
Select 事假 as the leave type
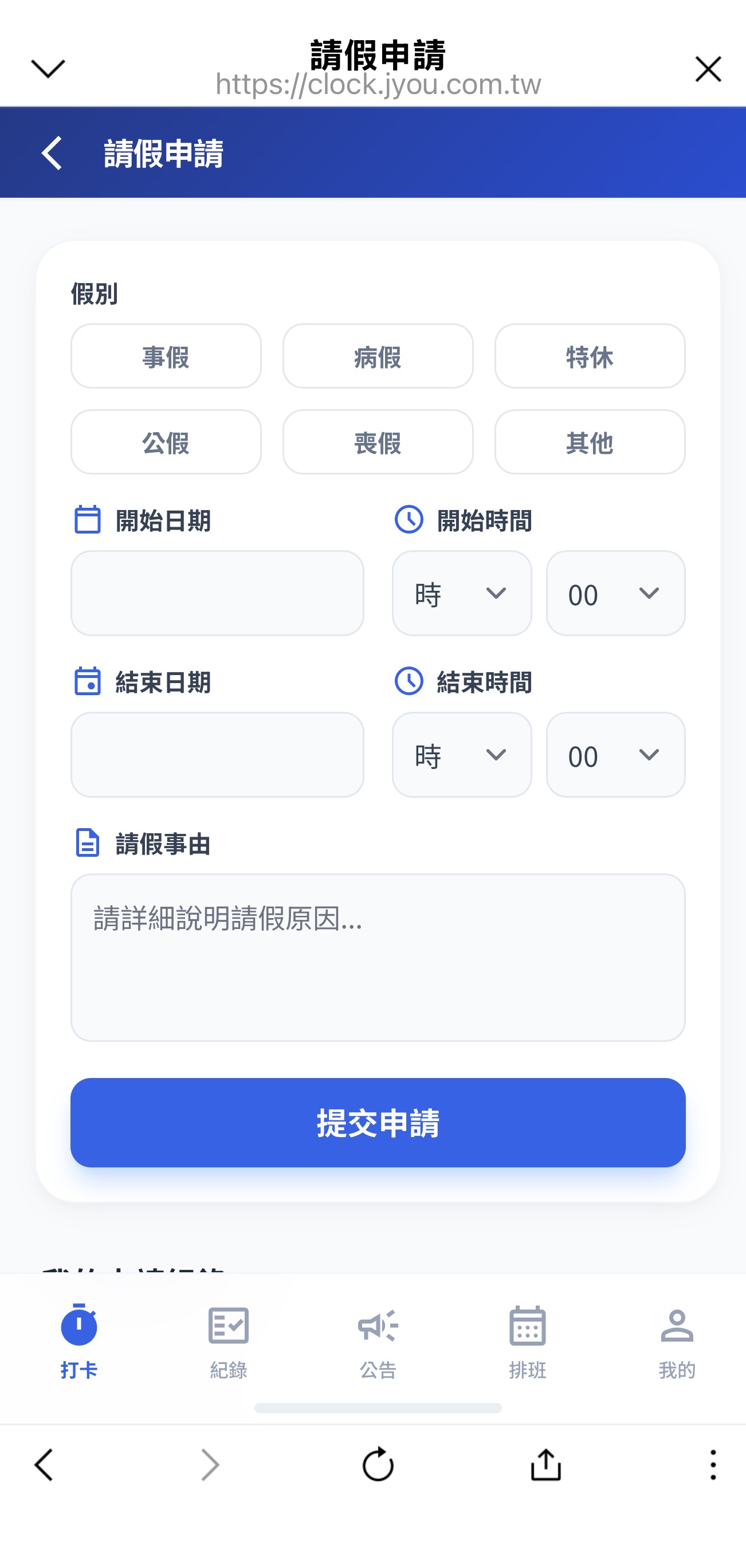click(x=165, y=356)
